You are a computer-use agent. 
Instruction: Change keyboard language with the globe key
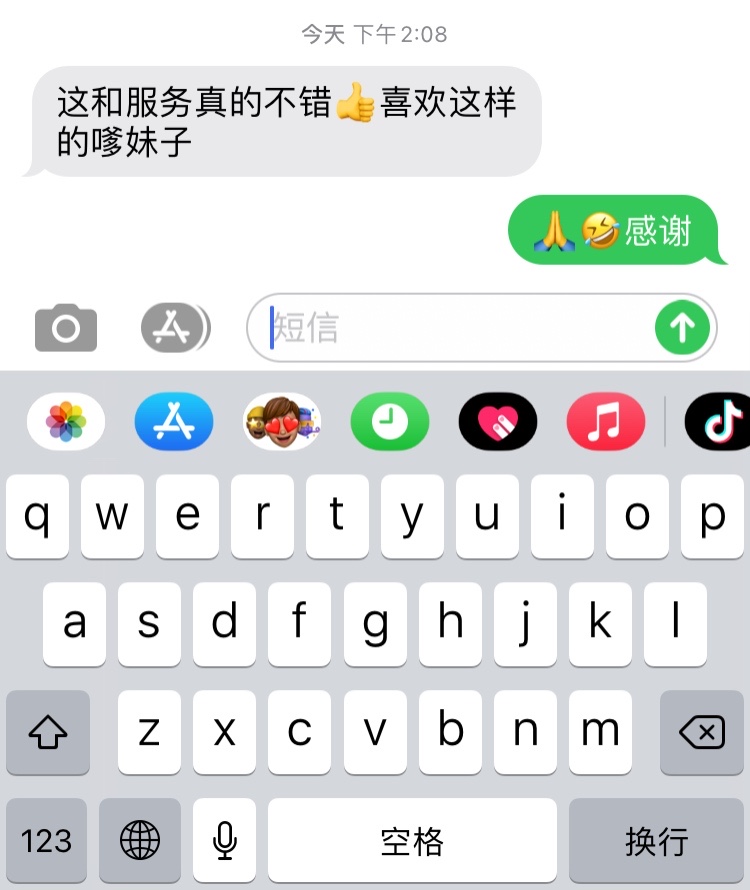(x=140, y=841)
